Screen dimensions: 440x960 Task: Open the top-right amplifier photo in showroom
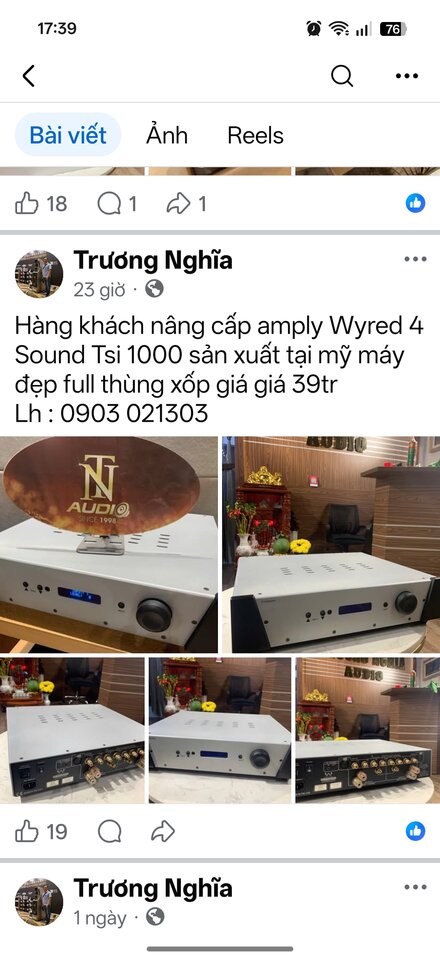tap(331, 544)
